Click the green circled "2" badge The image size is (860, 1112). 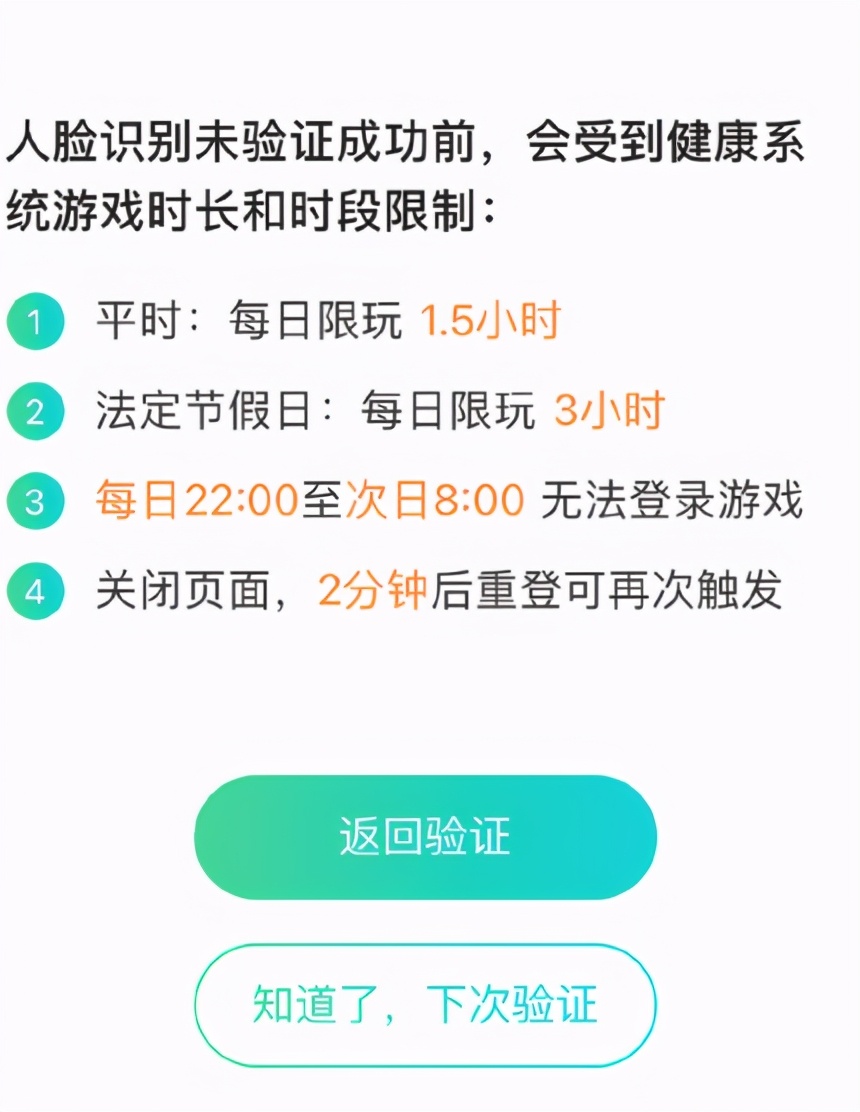35,408
